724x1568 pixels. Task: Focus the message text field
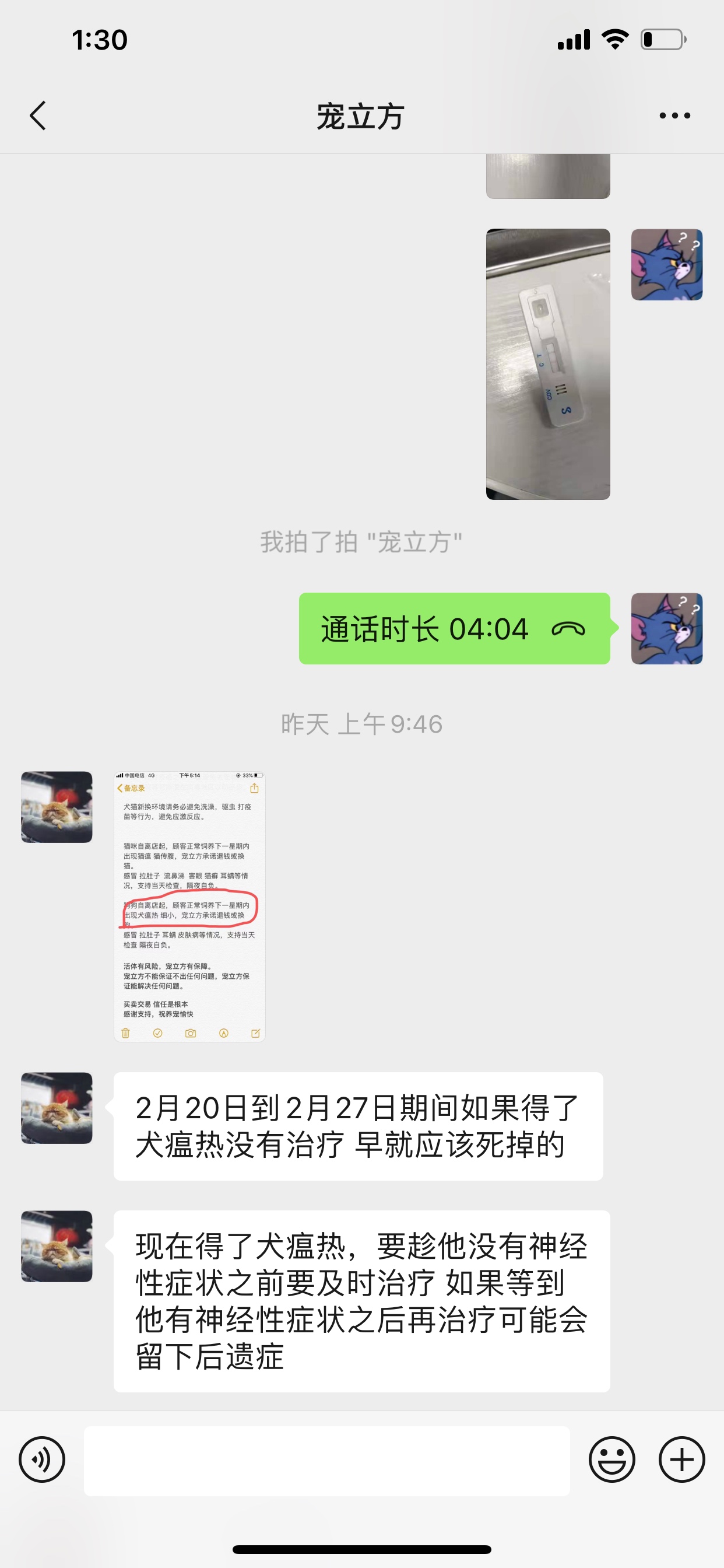326,1460
